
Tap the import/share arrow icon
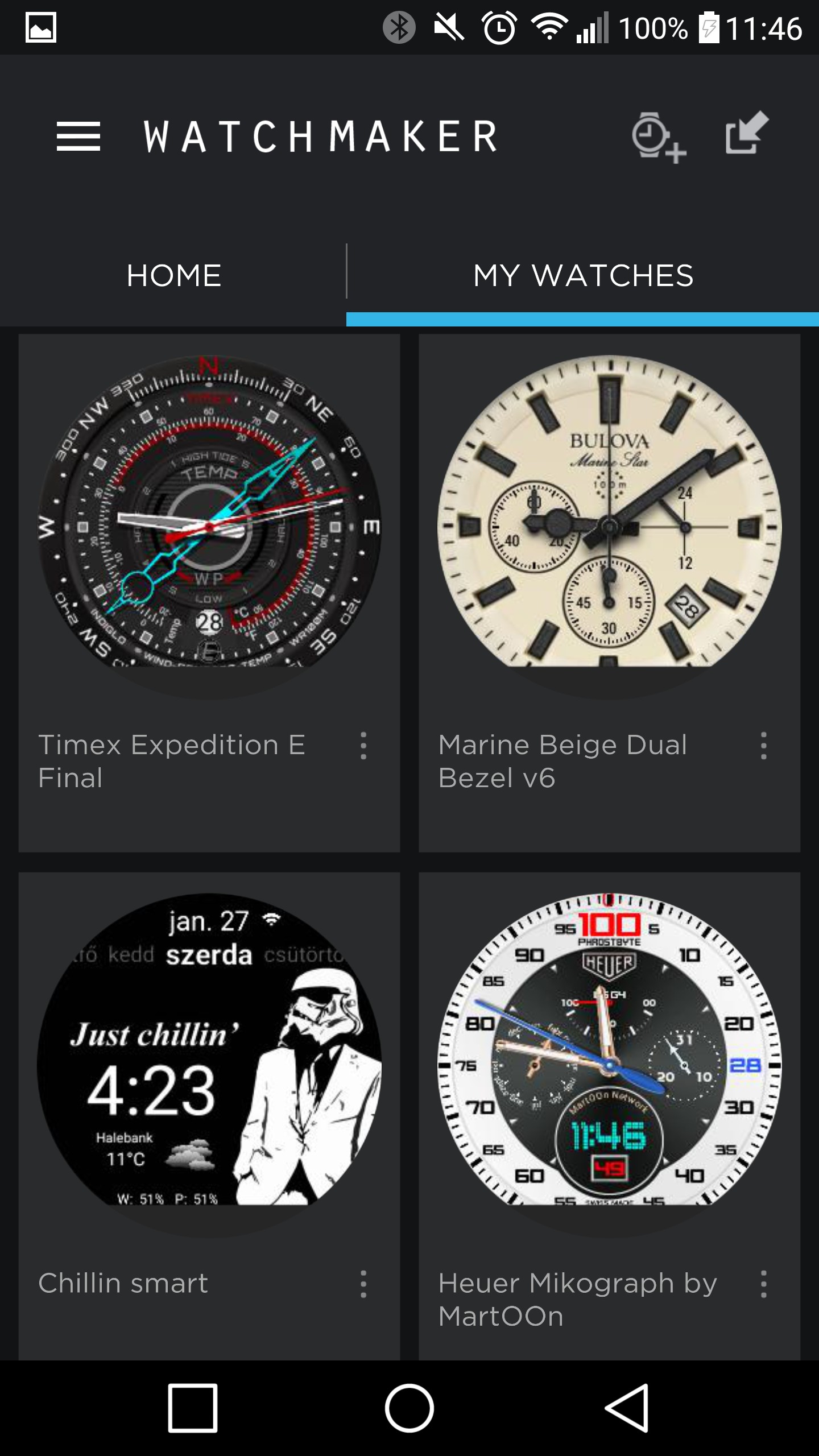pos(747,133)
